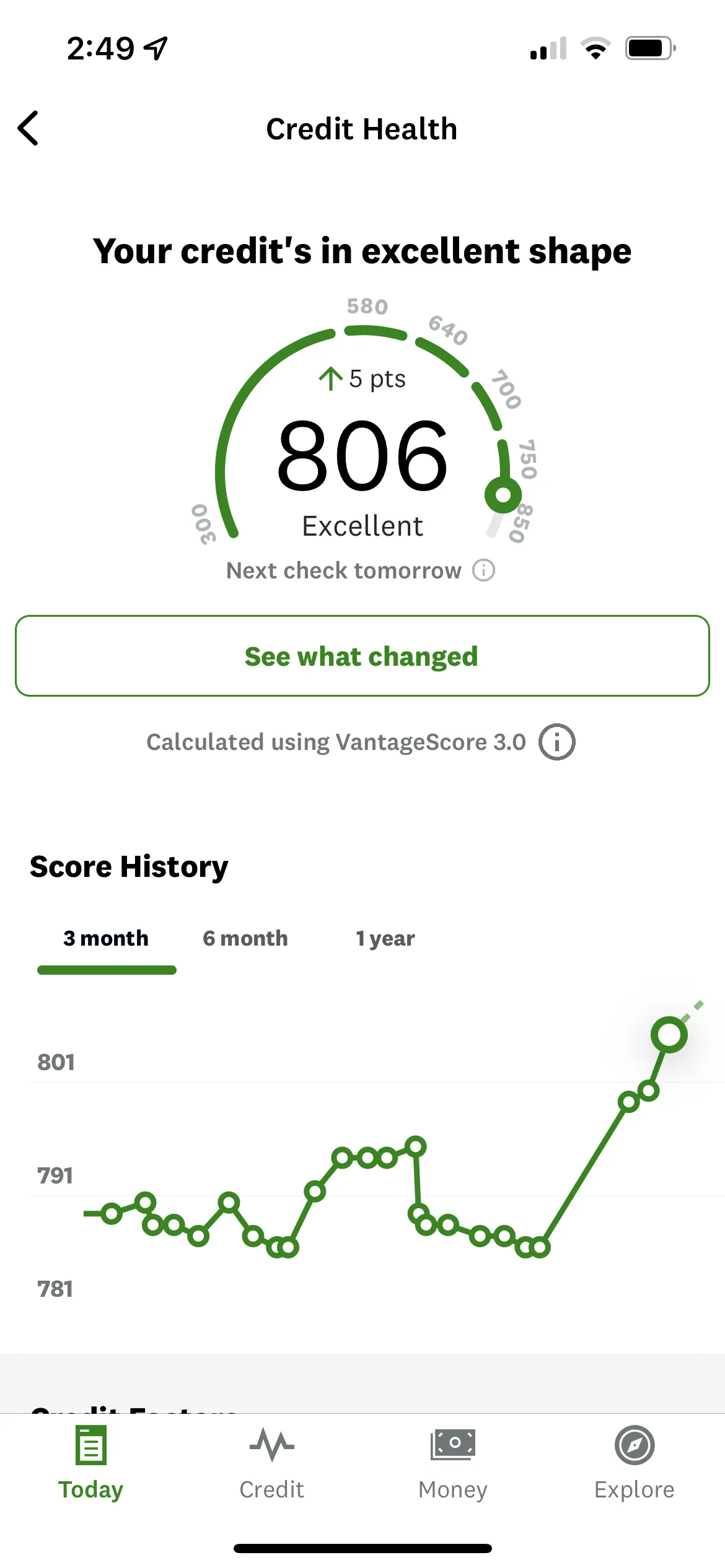Image resolution: width=725 pixels, height=1568 pixels.
Task: Select the 3 month score history tab
Action: coord(106,938)
